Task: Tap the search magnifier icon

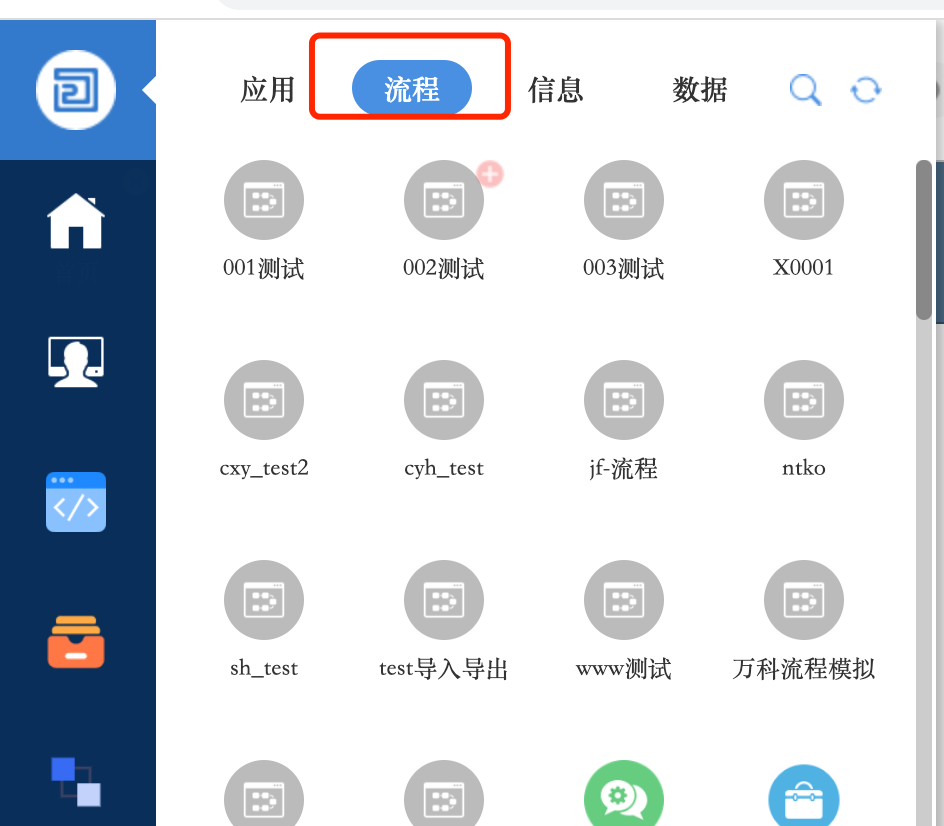Action: coord(805,90)
